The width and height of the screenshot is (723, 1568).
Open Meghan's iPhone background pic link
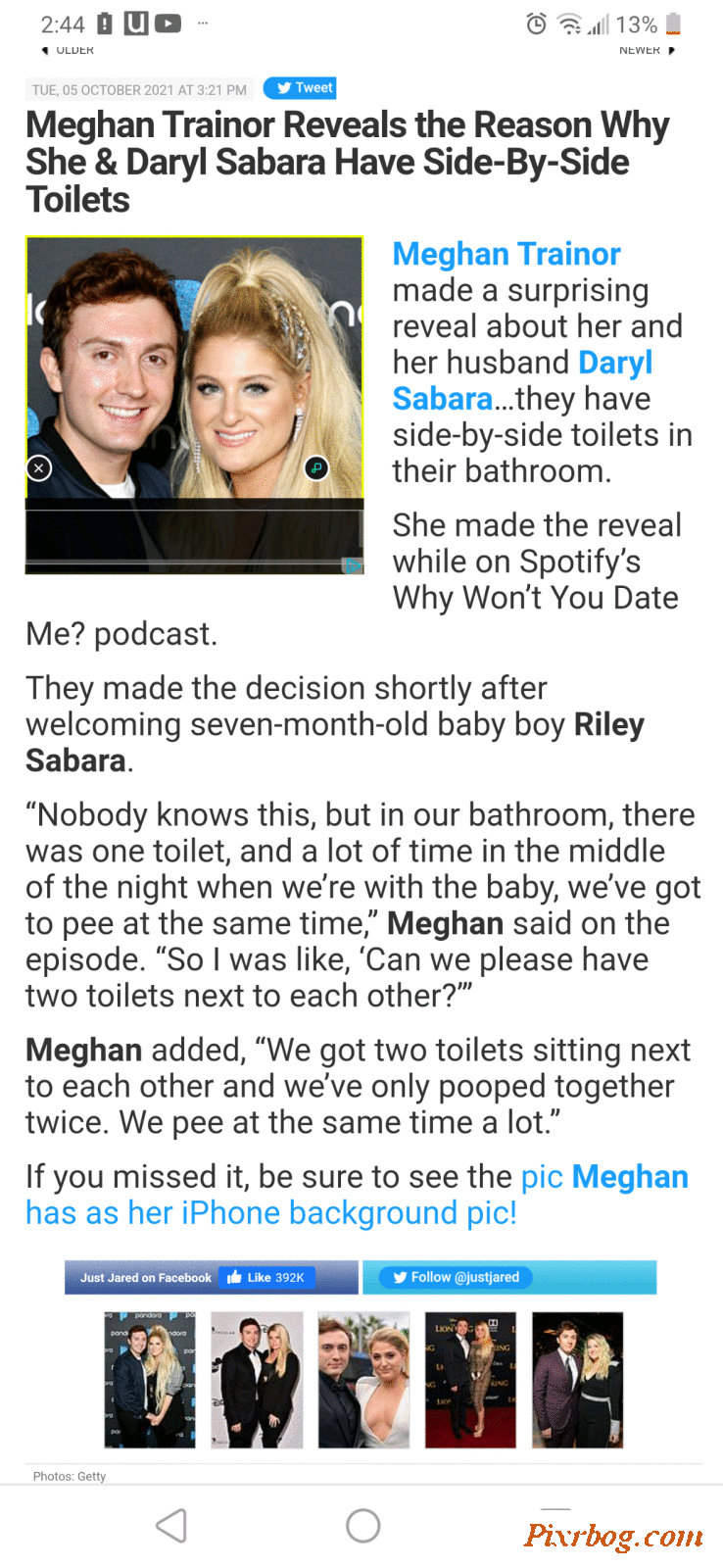pos(357,1195)
